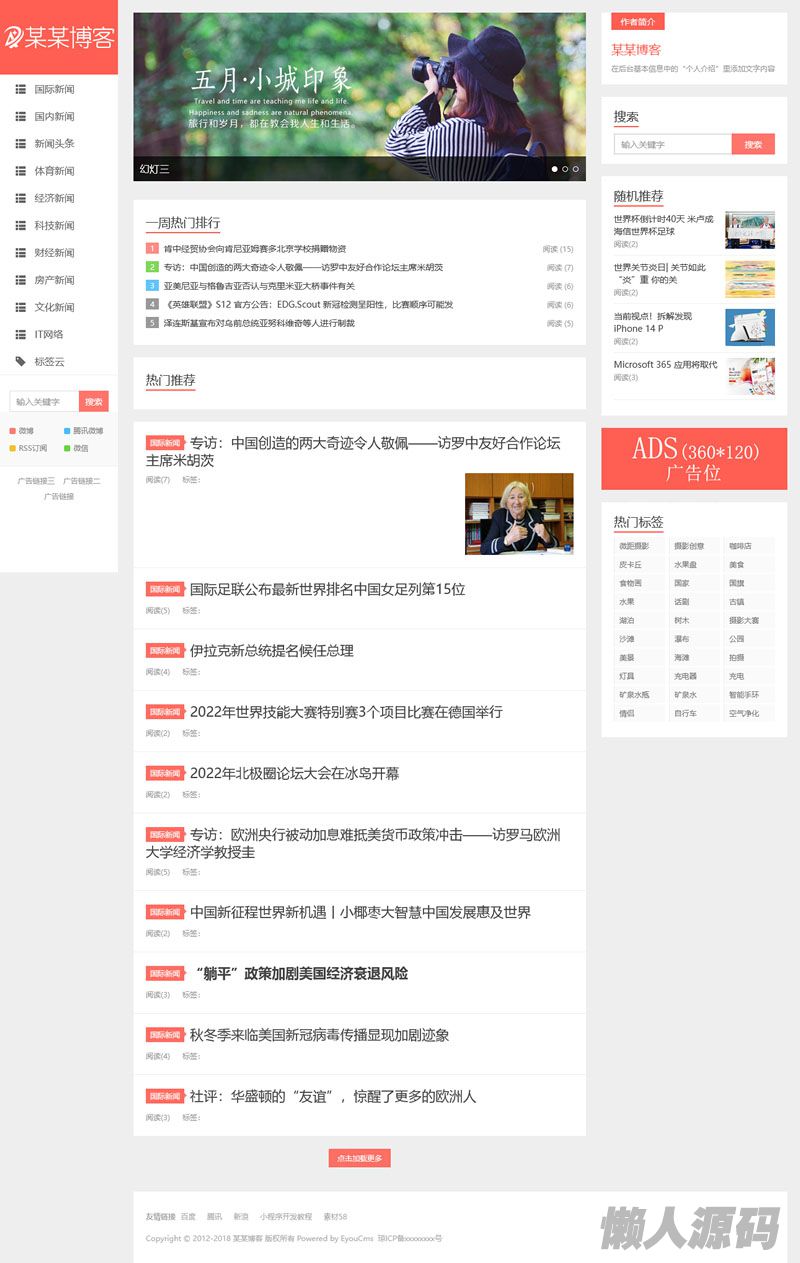The width and height of the screenshot is (800, 1263).
Task: Open the RSS订阅 link
Action: pyautogui.click(x=33, y=448)
